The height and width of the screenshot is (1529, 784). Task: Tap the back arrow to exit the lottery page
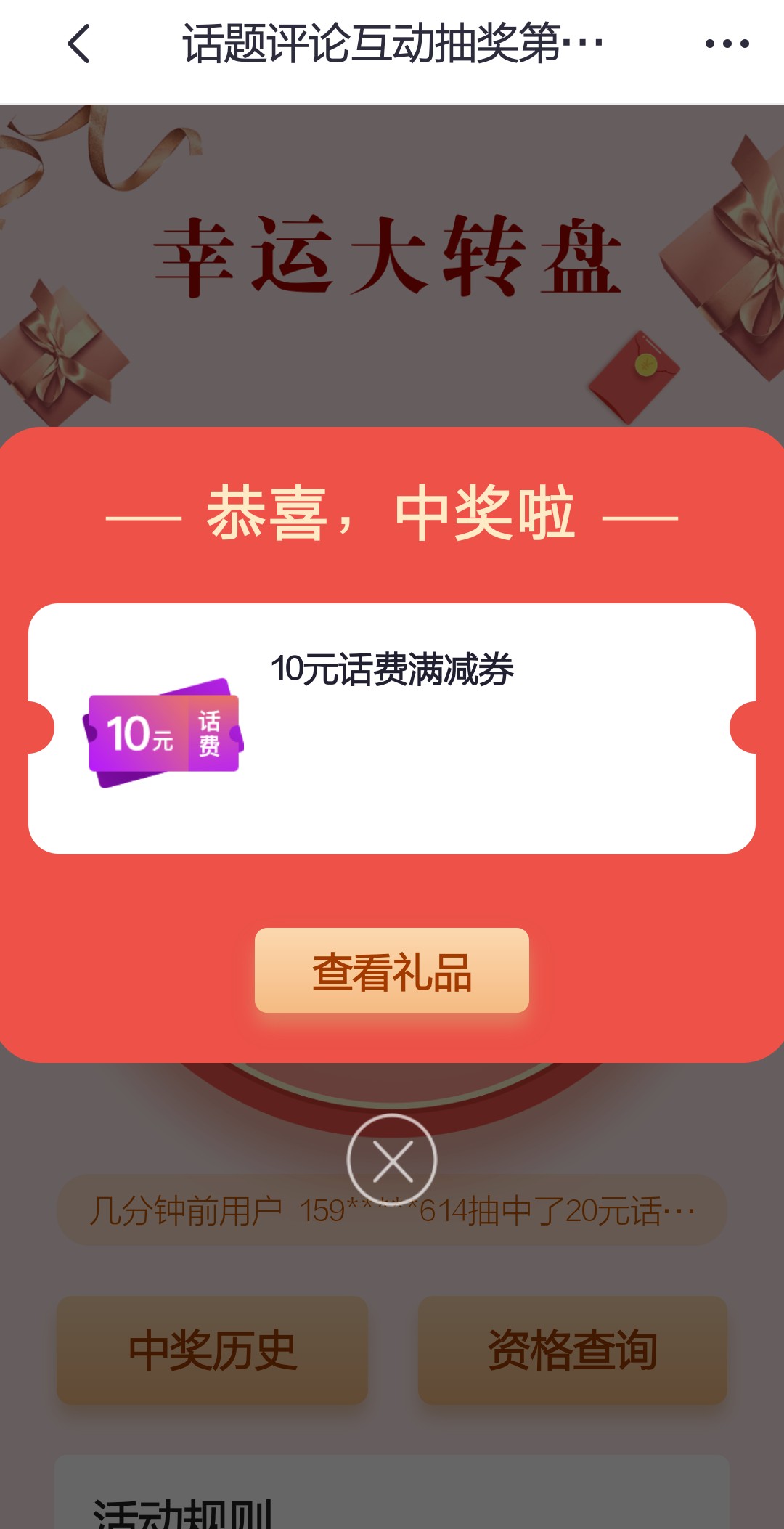tap(78, 45)
